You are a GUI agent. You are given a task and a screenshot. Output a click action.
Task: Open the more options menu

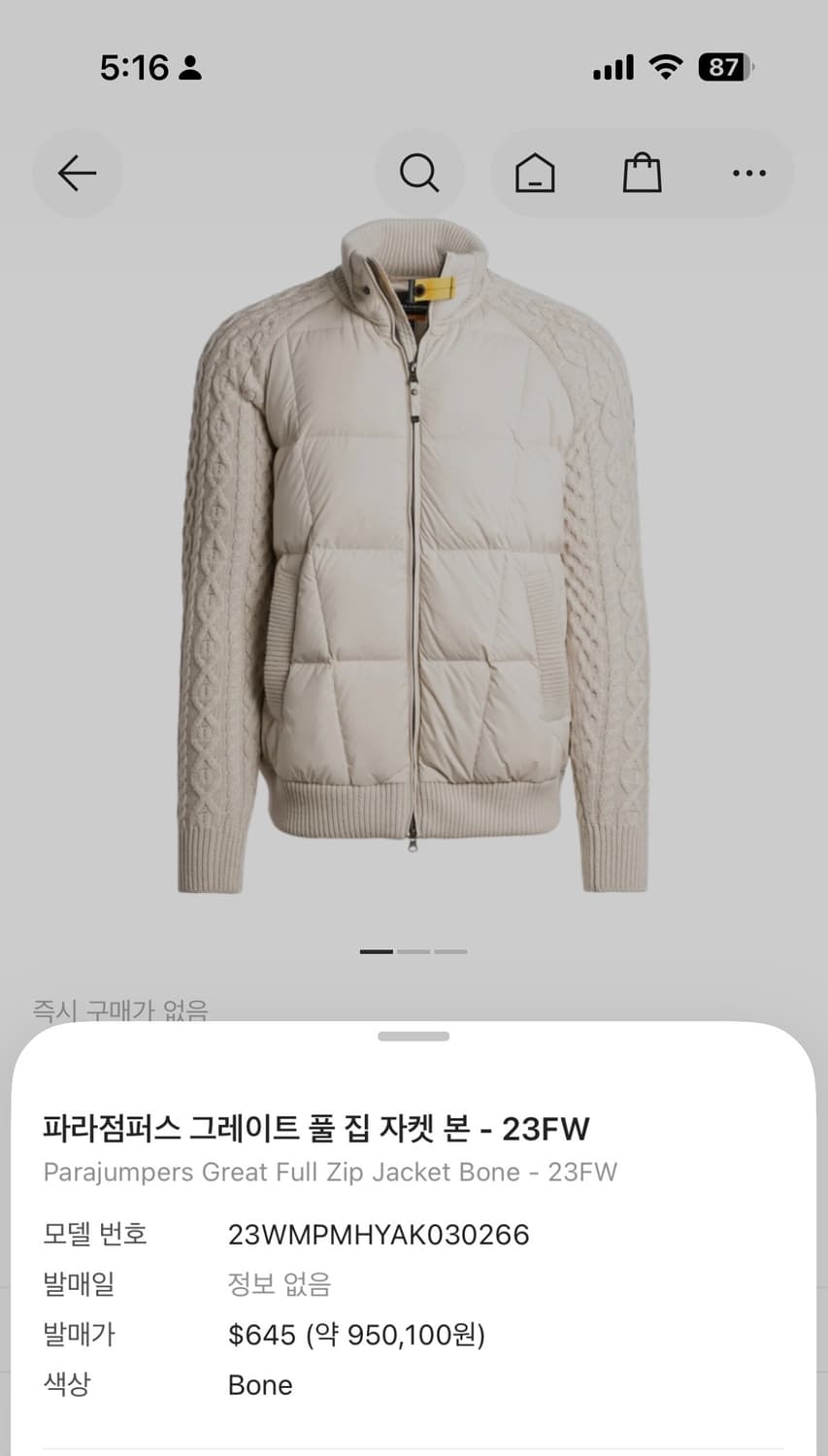pyautogui.click(x=748, y=173)
